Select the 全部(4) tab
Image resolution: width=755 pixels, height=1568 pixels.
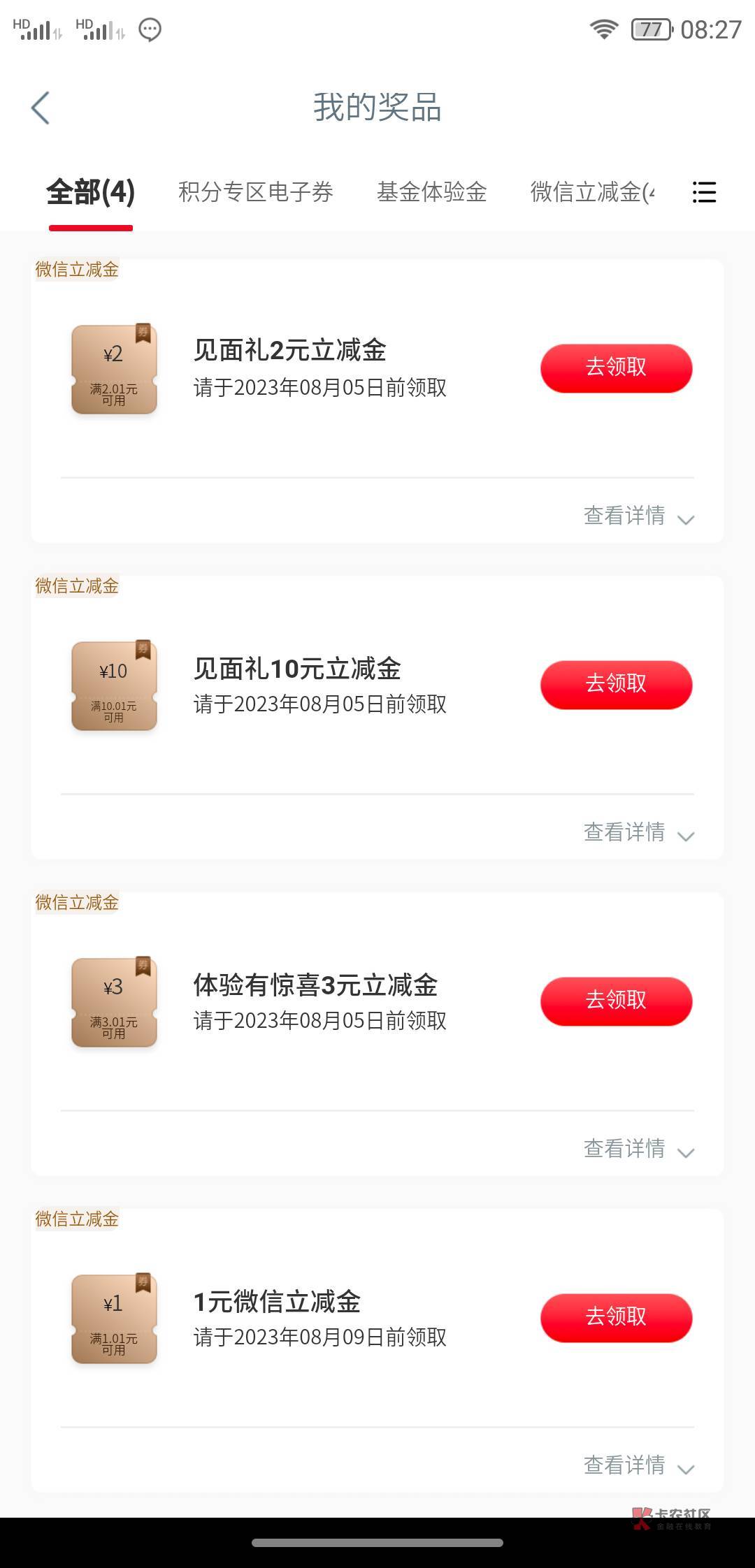[91, 192]
